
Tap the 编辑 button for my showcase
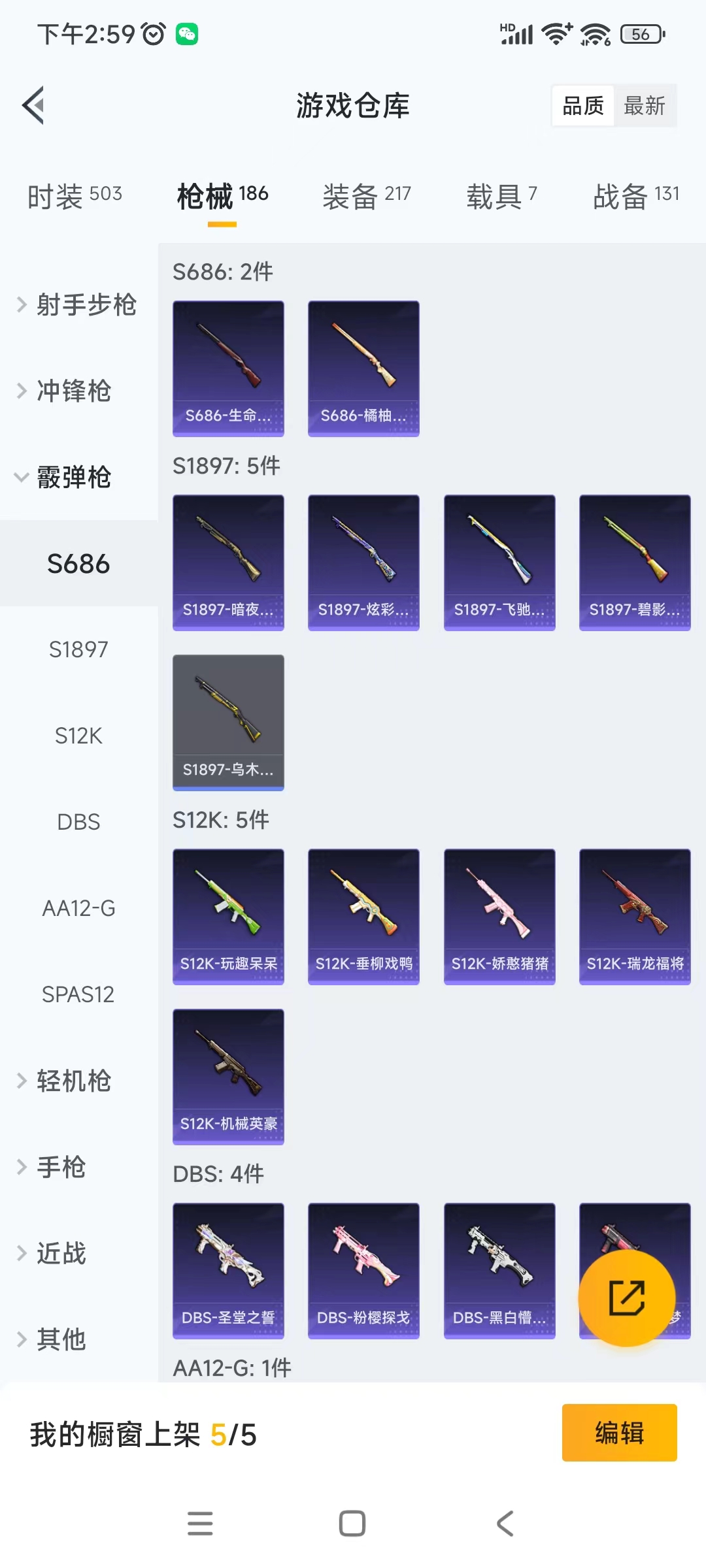pos(619,1433)
